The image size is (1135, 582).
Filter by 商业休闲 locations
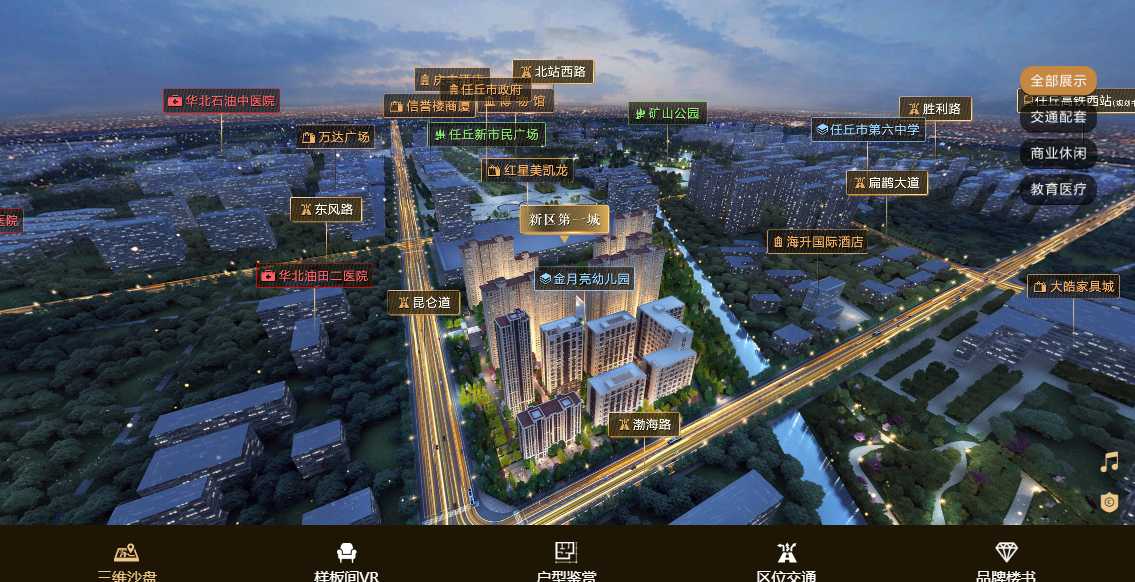1058,153
